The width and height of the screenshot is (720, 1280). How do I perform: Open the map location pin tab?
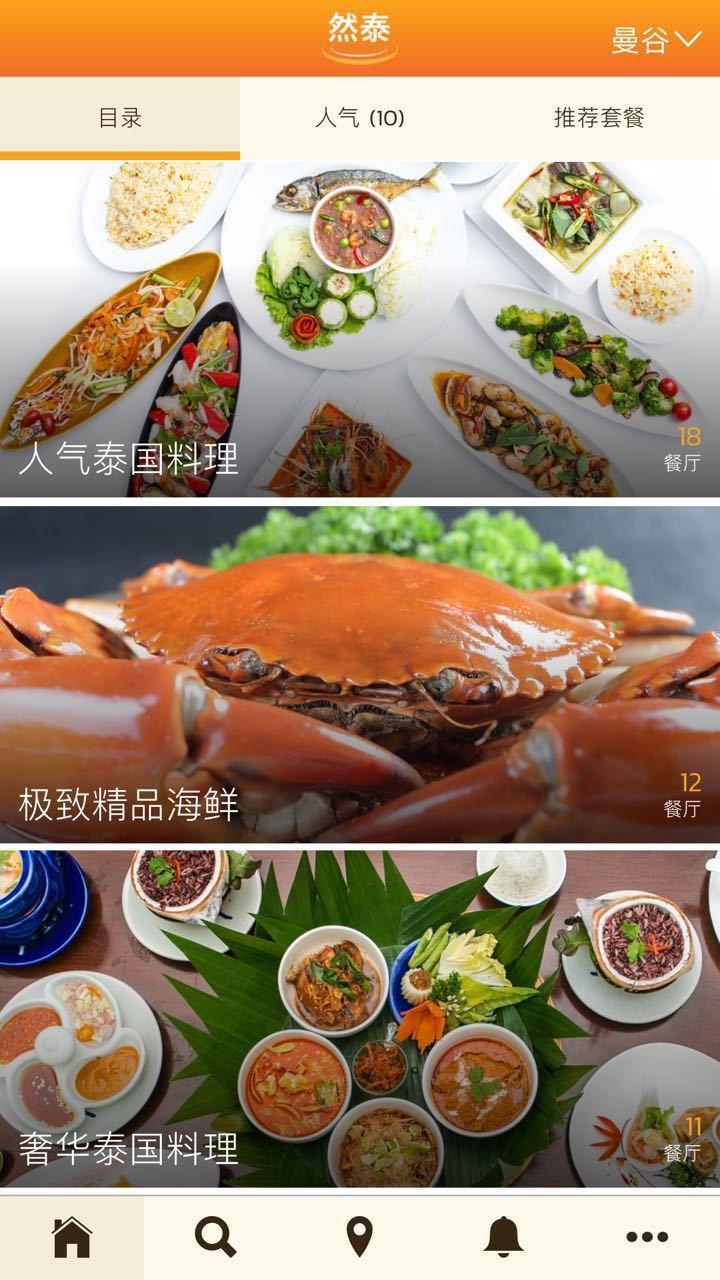[x=360, y=1238]
